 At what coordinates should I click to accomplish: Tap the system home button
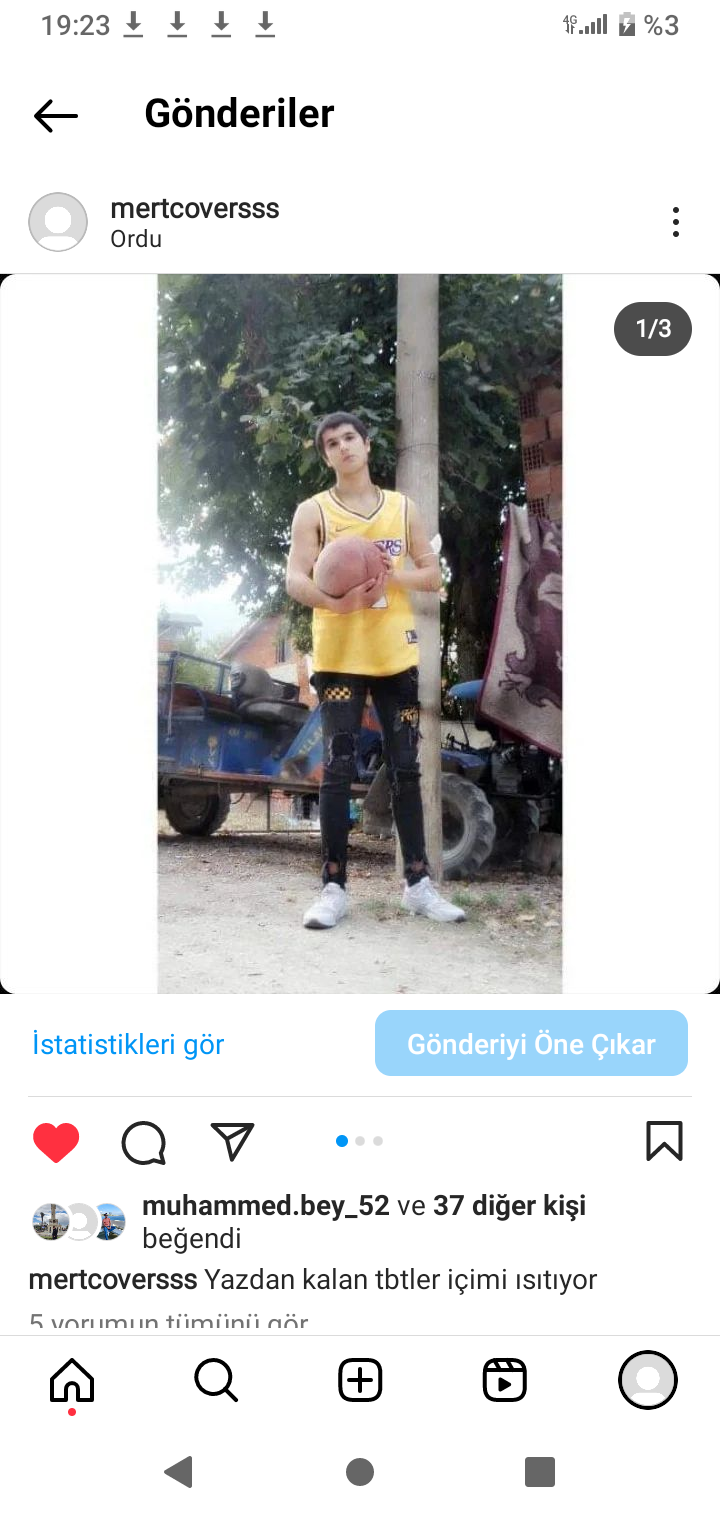coord(360,1472)
